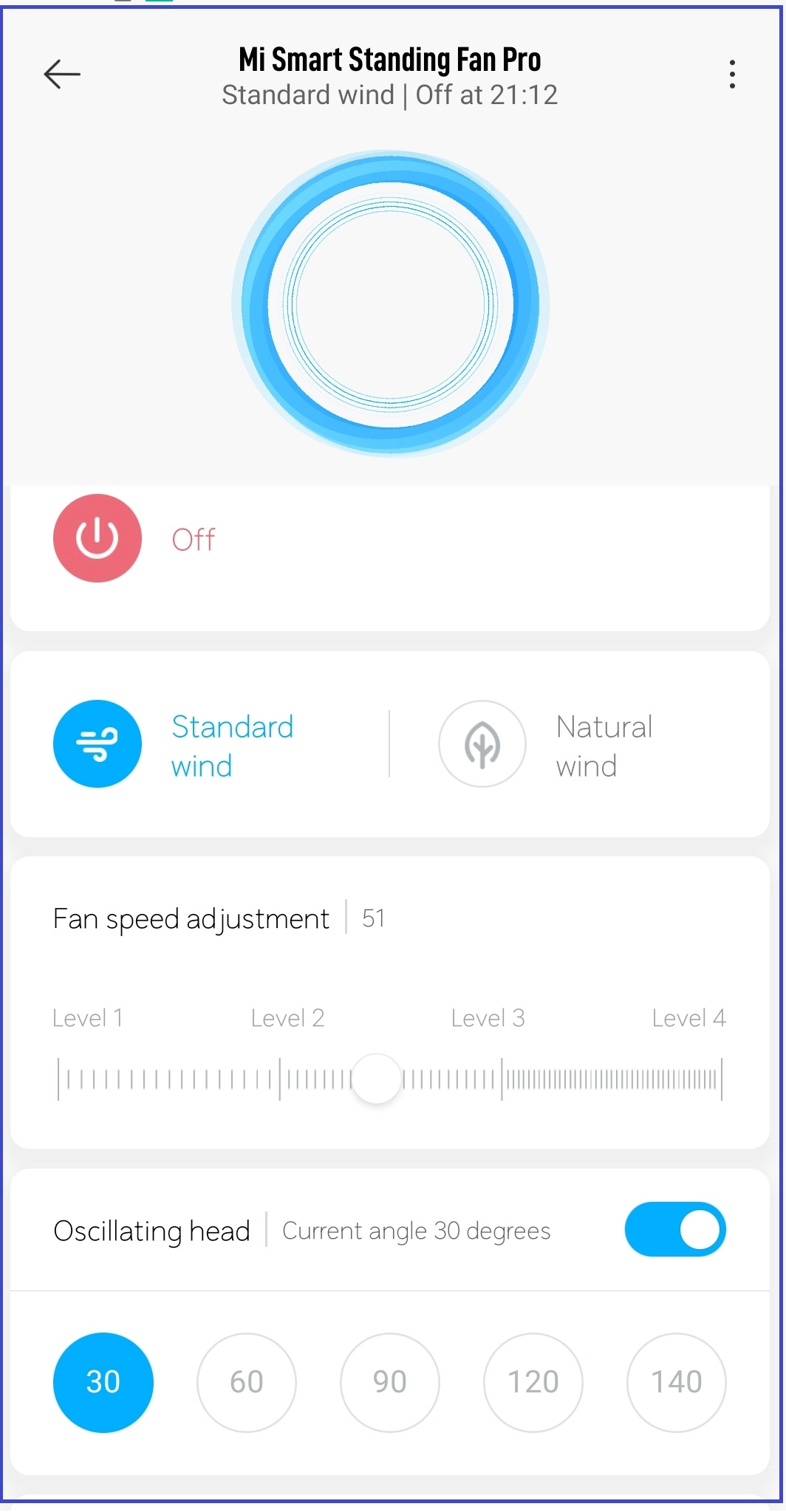Screen dimensions: 786x1512
Task: Tap the 120 degree angle option
Action: 533,1382
